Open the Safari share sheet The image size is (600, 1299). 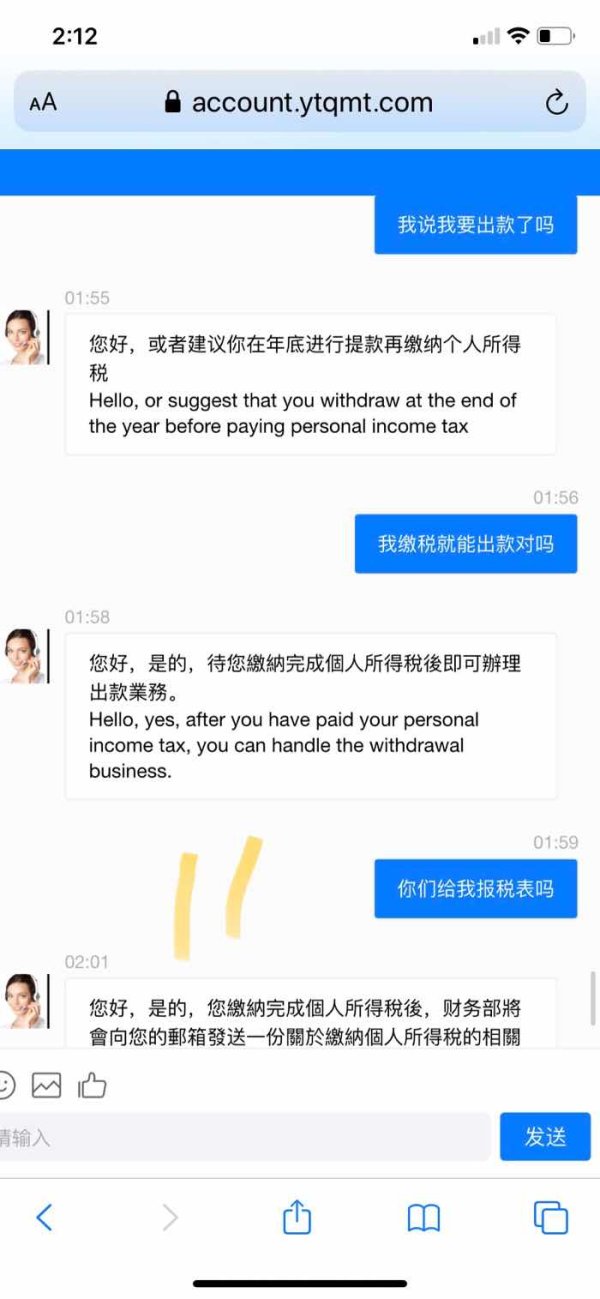pyautogui.click(x=297, y=1216)
